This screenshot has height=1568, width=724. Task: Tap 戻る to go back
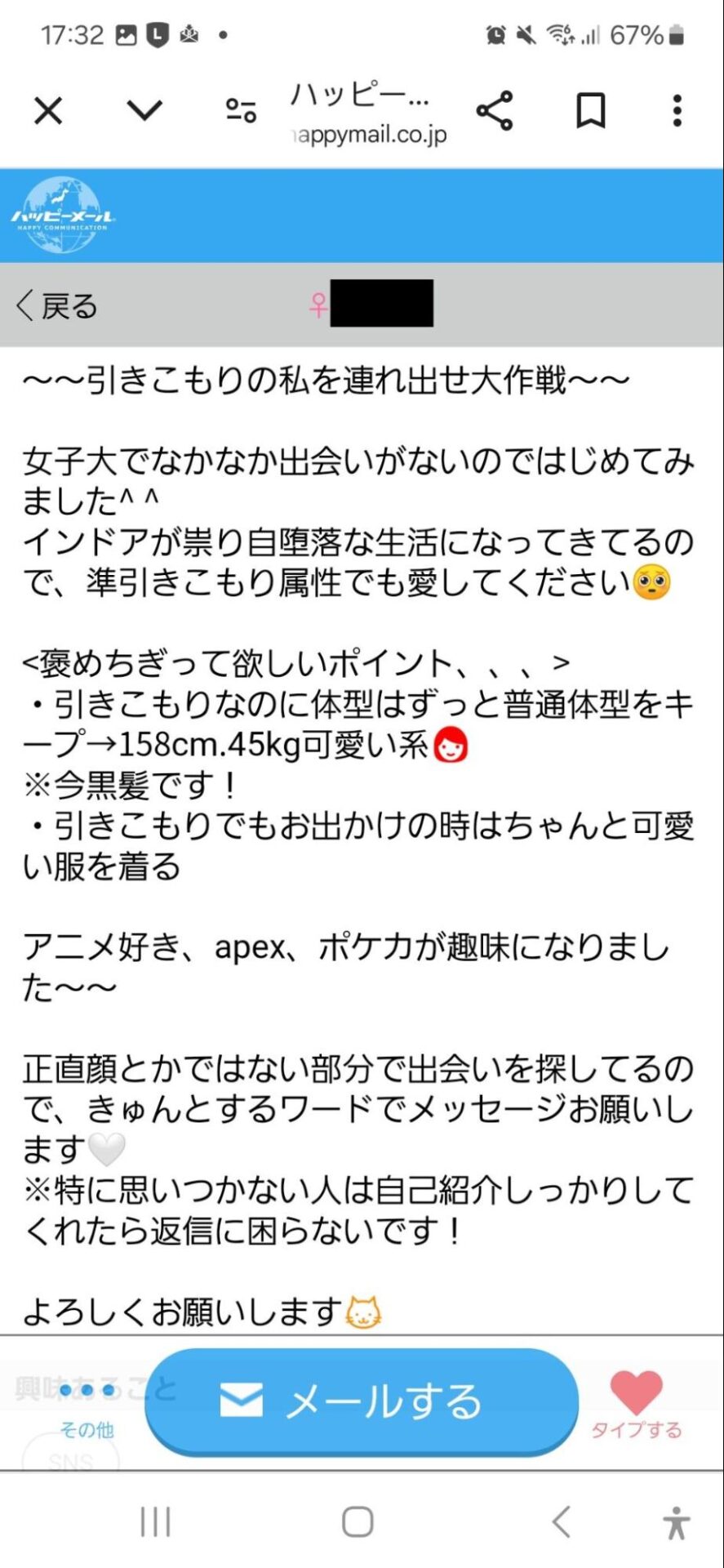[69, 306]
